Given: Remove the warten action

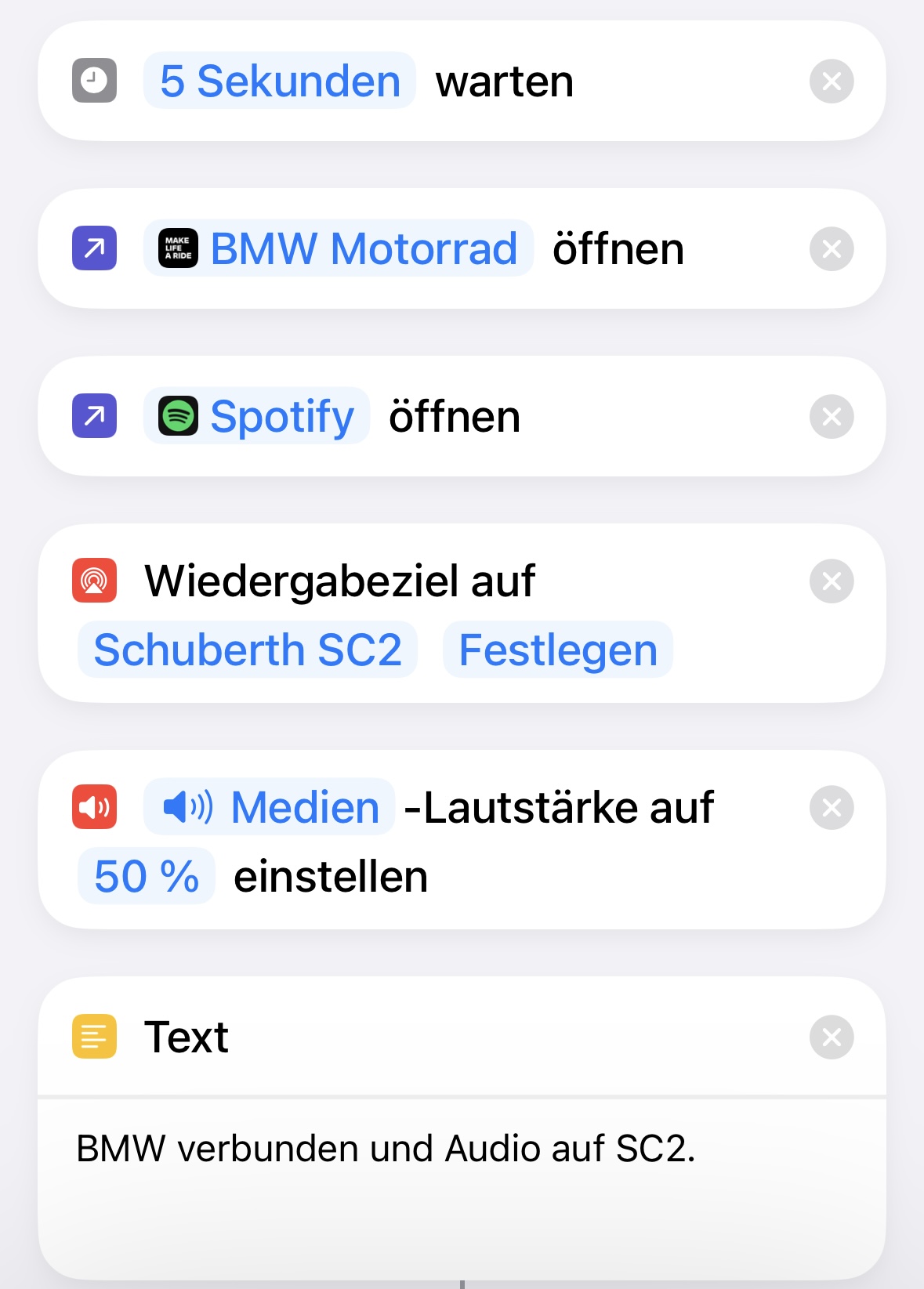Looking at the screenshot, I should pyautogui.click(x=832, y=81).
